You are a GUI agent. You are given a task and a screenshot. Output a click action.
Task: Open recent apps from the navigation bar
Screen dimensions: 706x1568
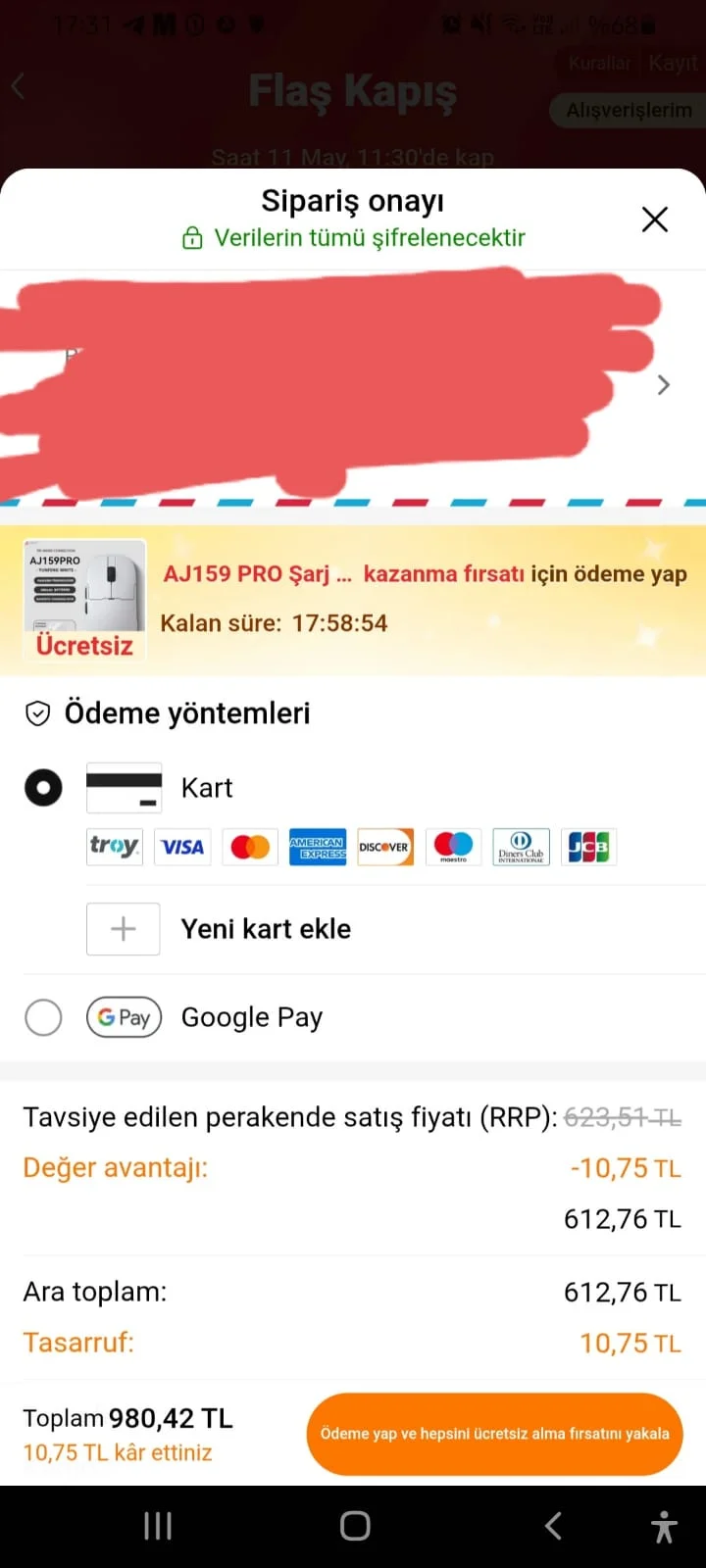point(158,1526)
